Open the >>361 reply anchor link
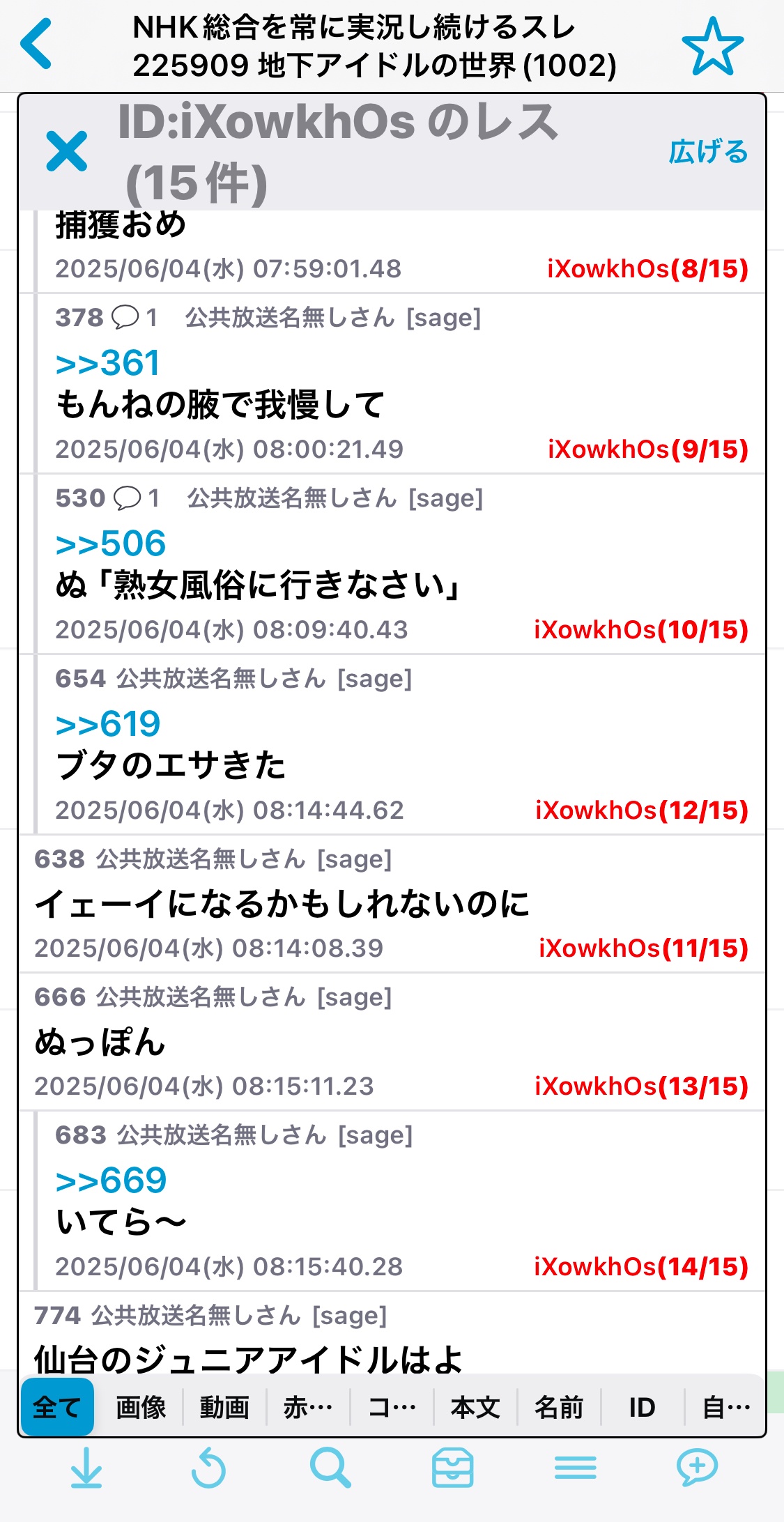Image resolution: width=784 pixels, height=1522 pixels. click(107, 363)
